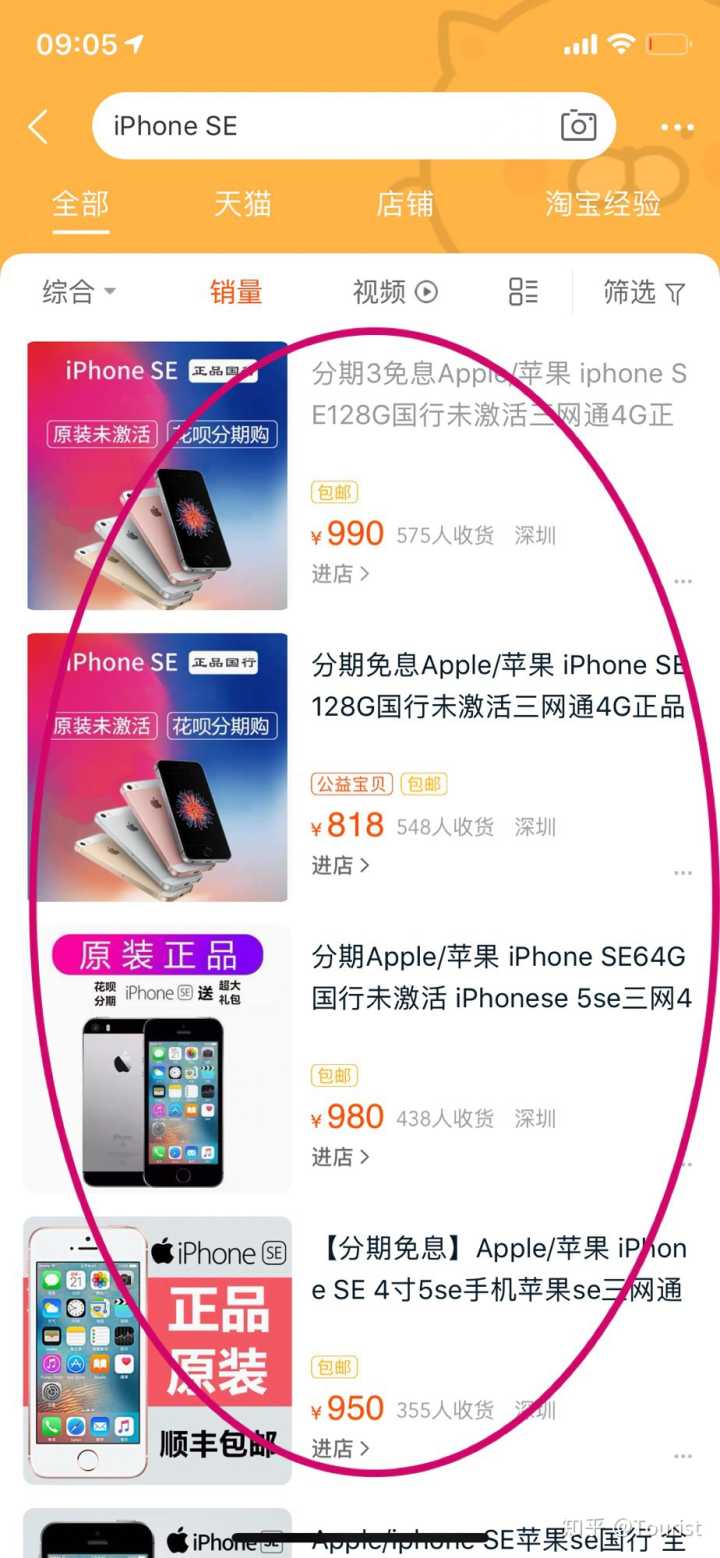The image size is (720, 1558).
Task: Toggle the list/grid layout view
Action: pyautogui.click(x=523, y=292)
